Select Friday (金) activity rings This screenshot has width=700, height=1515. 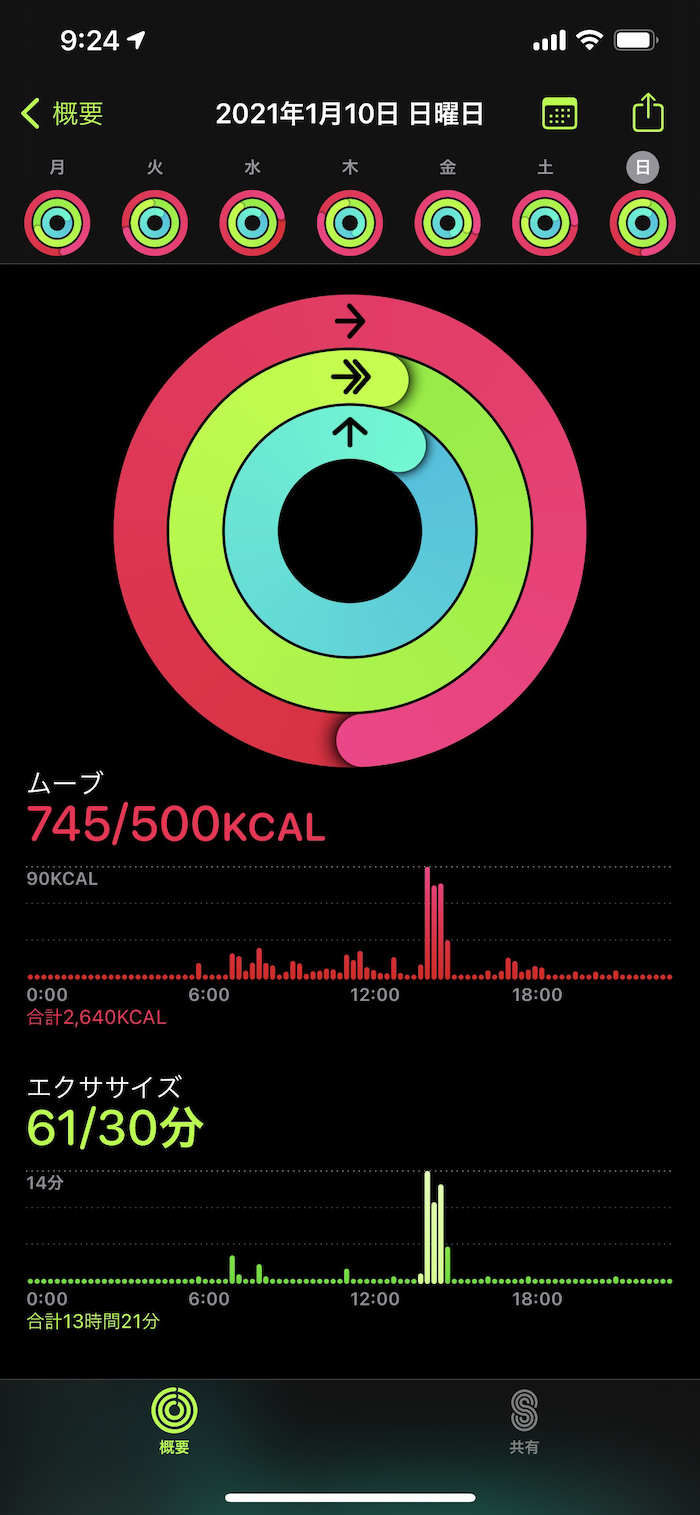point(447,222)
